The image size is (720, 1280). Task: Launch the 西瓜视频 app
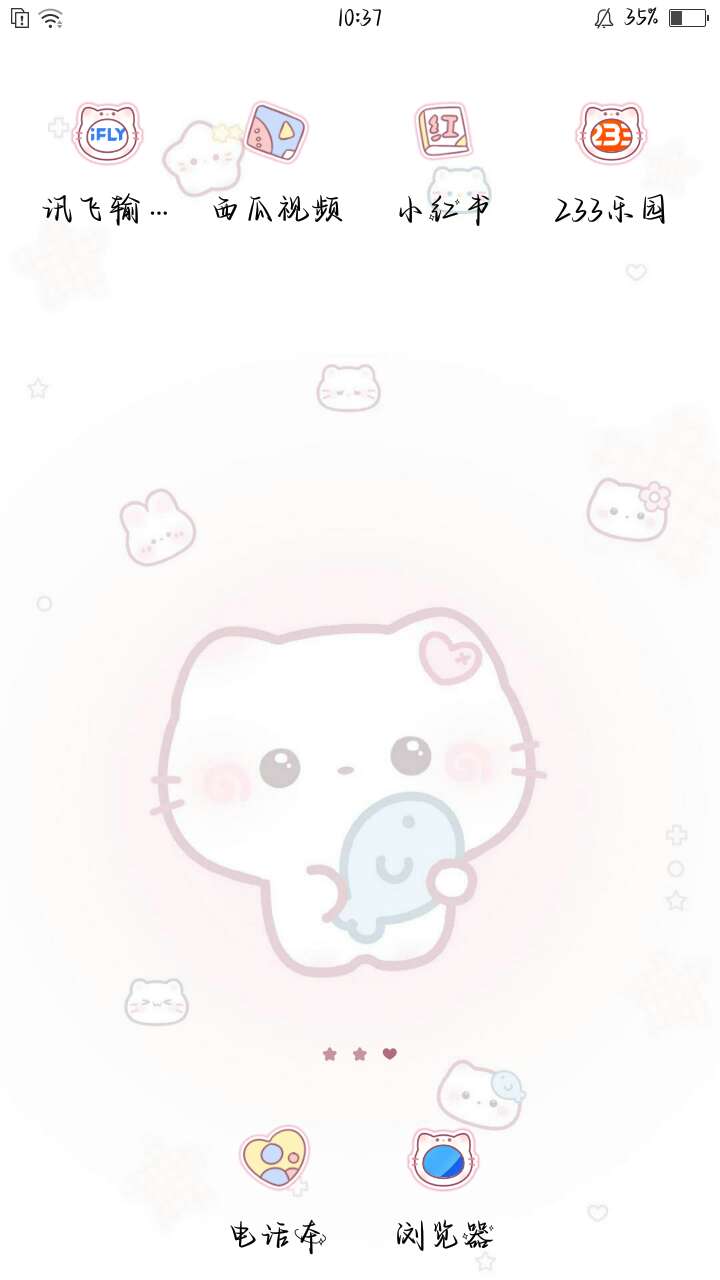pos(276,134)
